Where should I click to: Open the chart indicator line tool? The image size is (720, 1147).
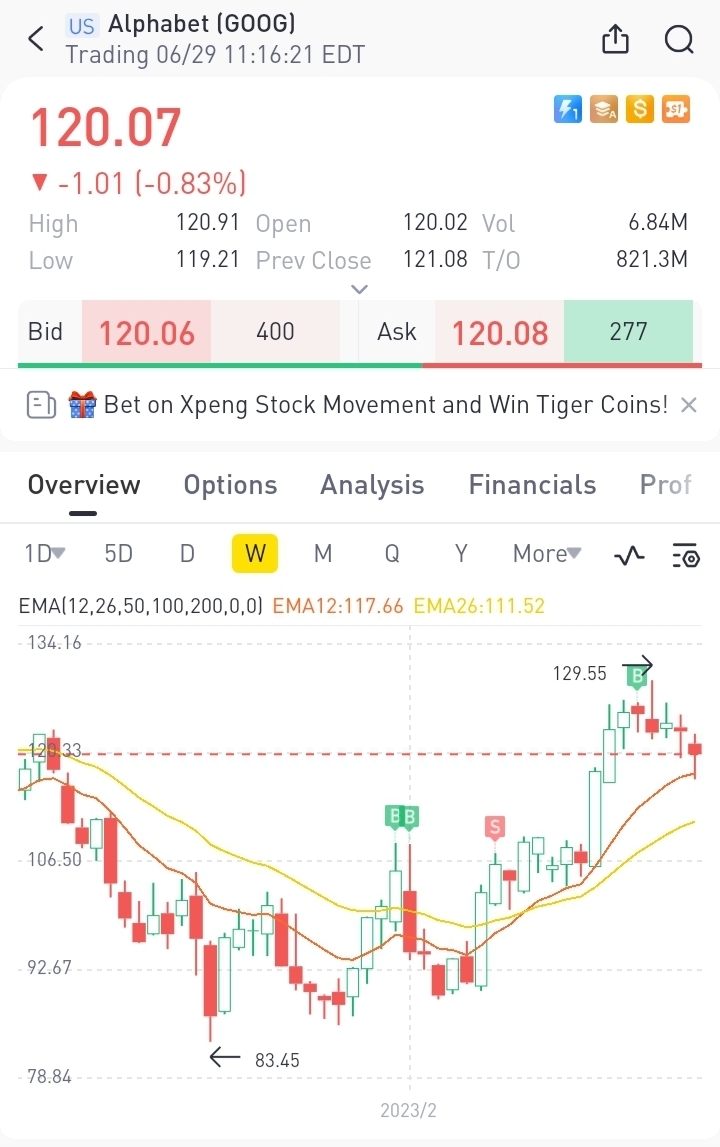[x=629, y=555]
